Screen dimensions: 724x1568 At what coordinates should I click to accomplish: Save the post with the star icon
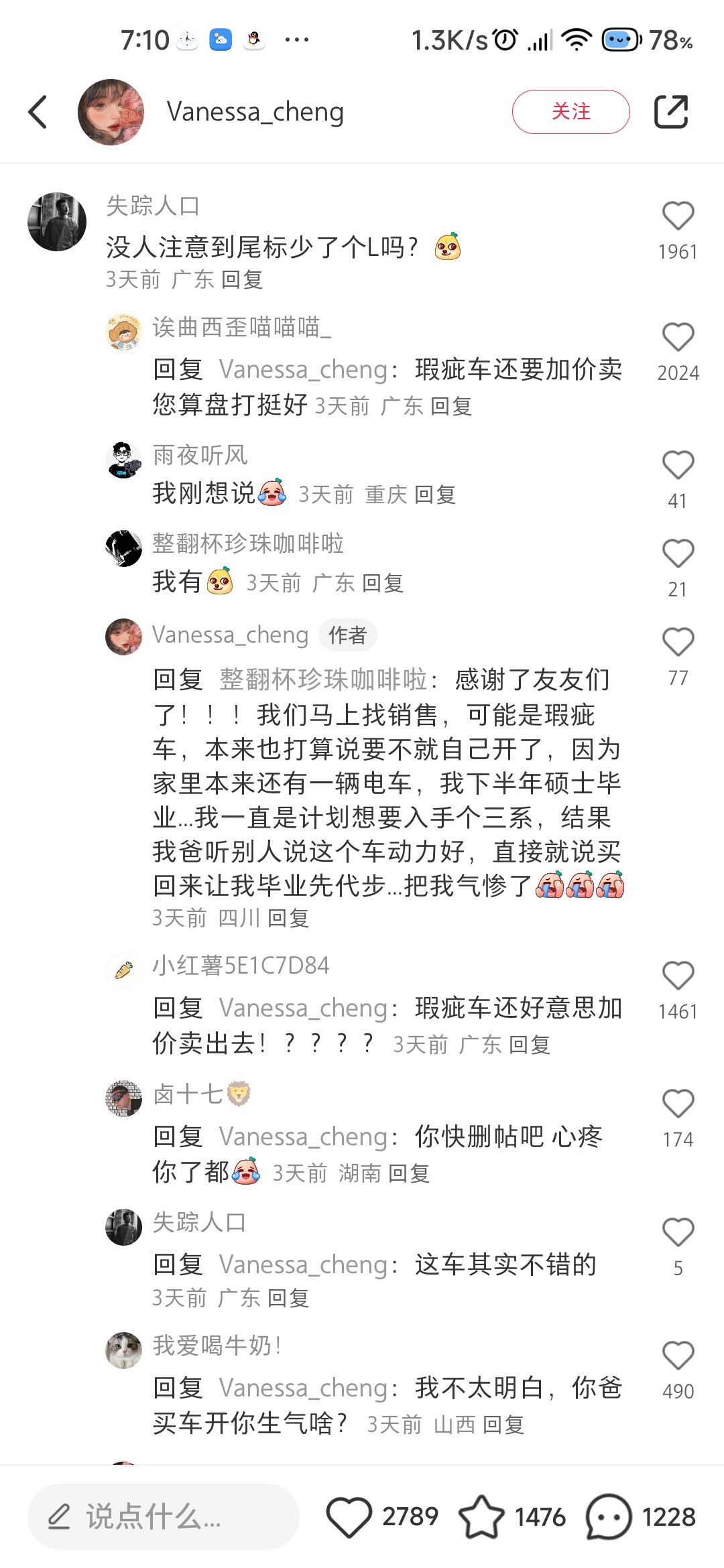(481, 1516)
